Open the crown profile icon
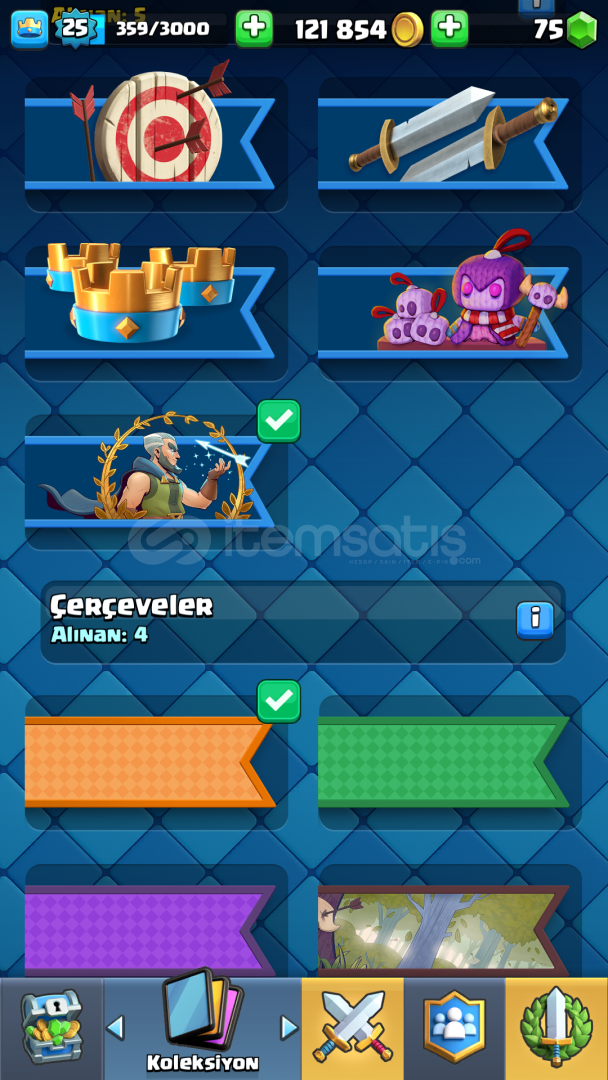608x1080 pixels. pos(30,30)
